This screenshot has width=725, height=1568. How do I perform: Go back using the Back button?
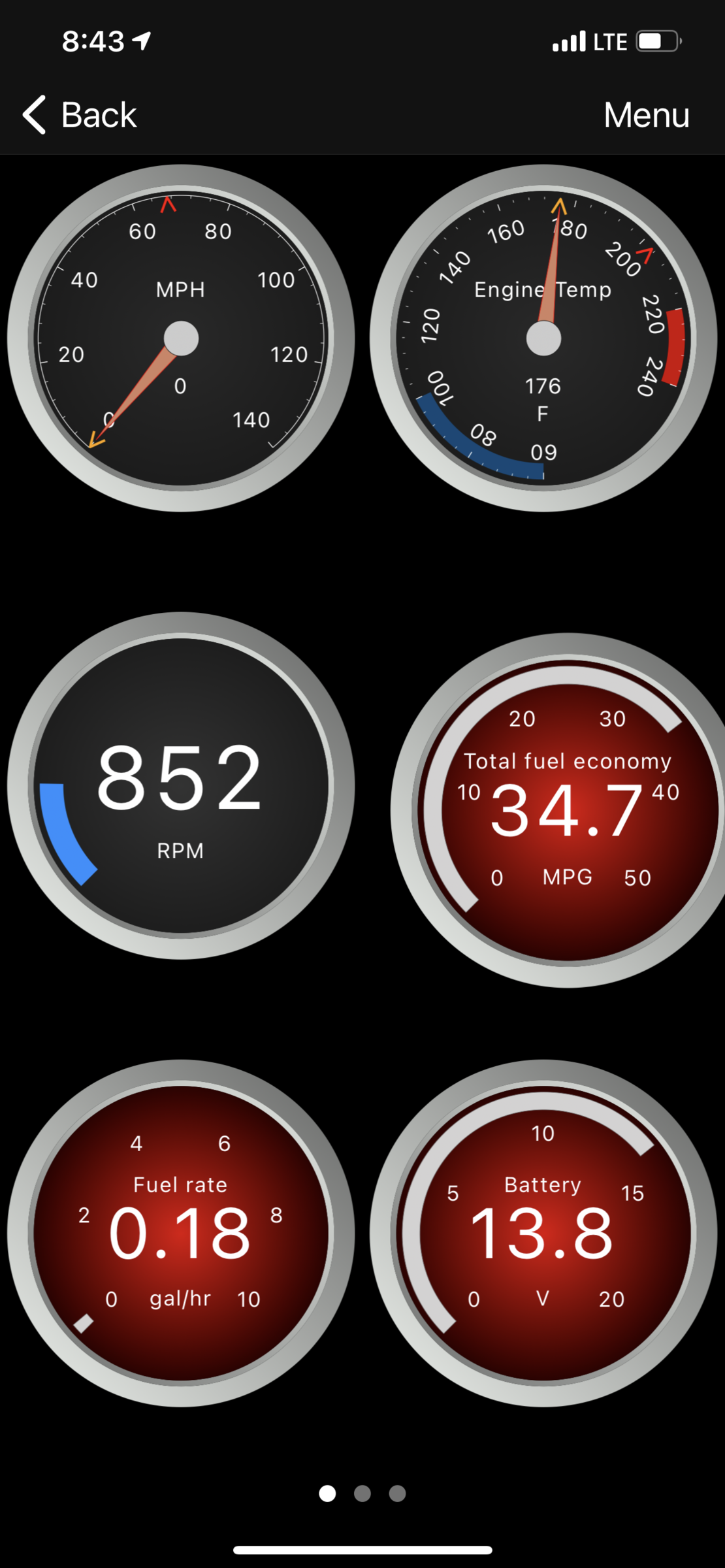pyautogui.click(x=80, y=115)
